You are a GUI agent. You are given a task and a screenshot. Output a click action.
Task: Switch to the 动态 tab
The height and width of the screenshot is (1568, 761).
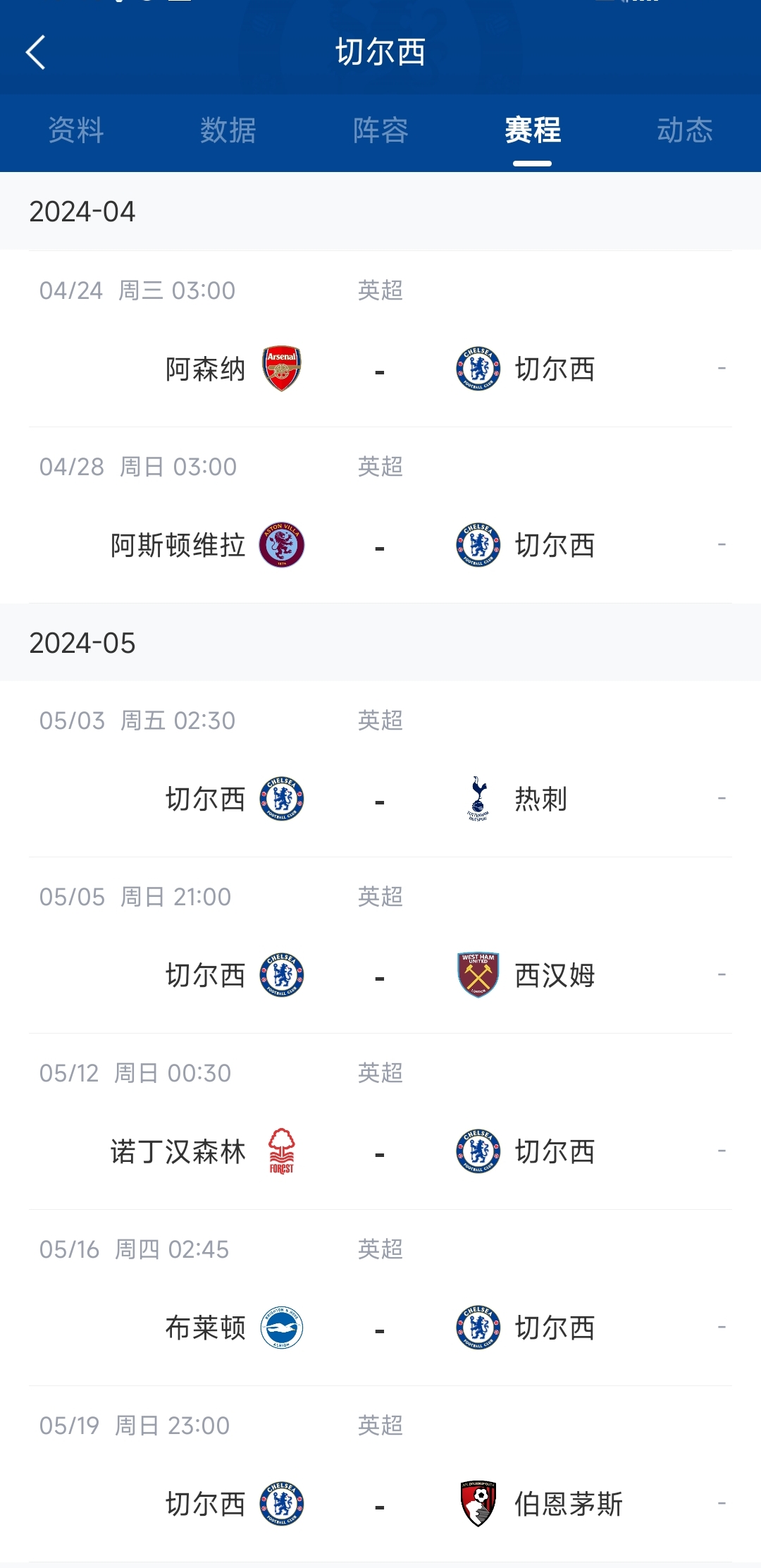click(685, 130)
